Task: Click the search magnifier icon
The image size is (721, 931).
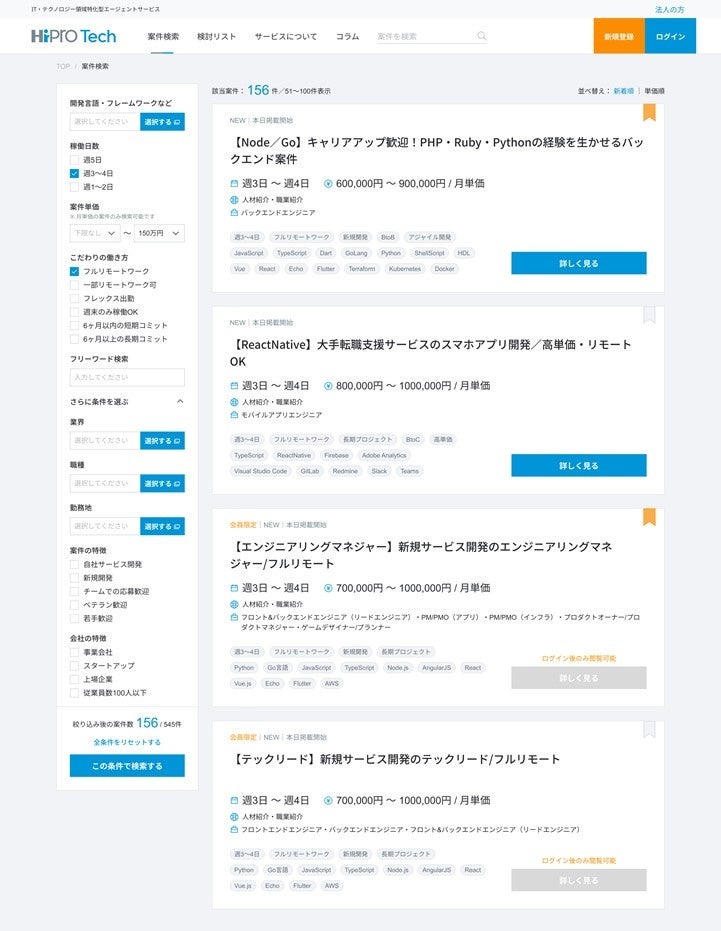Action: 481,34
